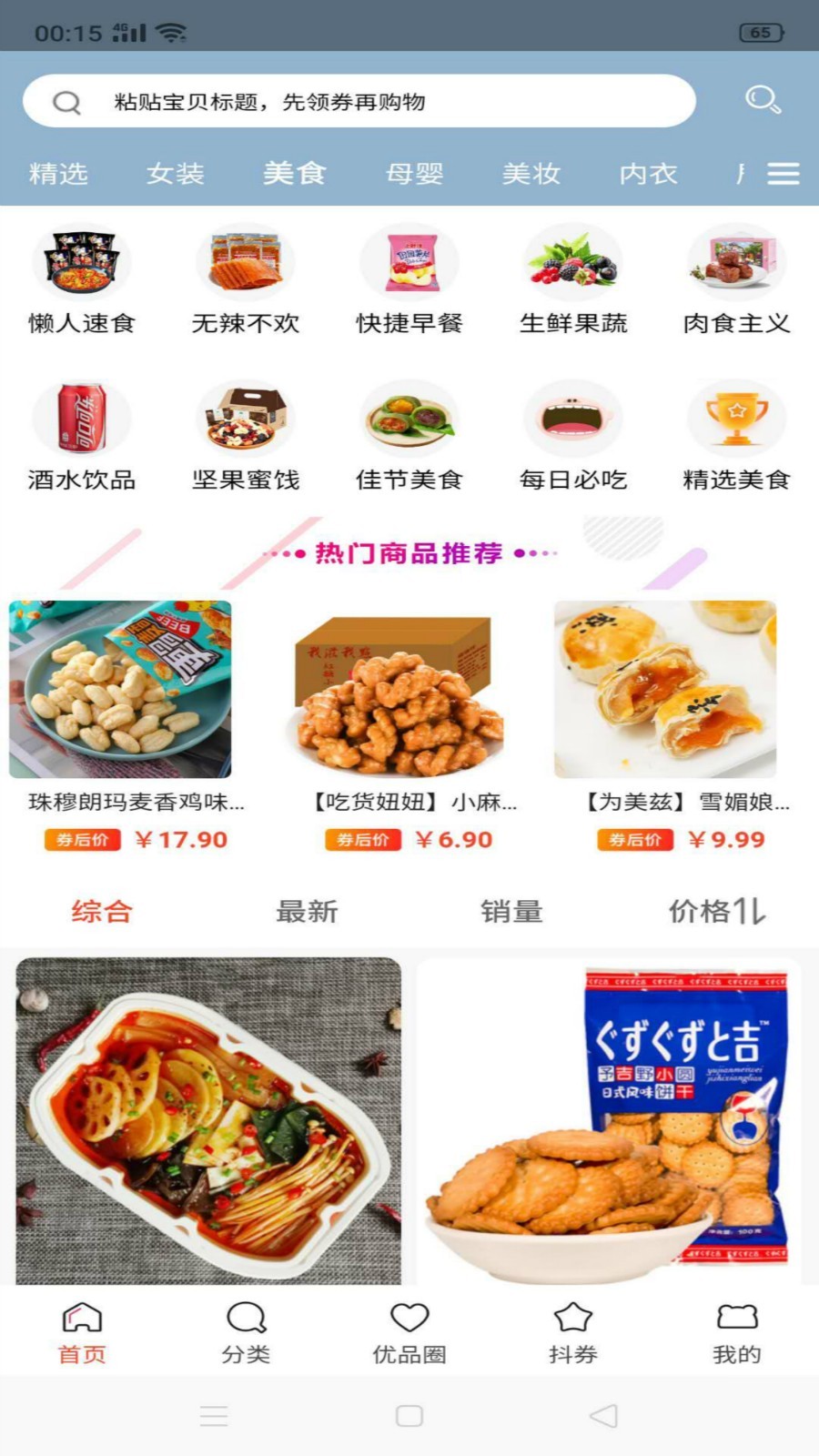Go to the 分类 tab
819x1456 pixels.
click(x=246, y=1332)
